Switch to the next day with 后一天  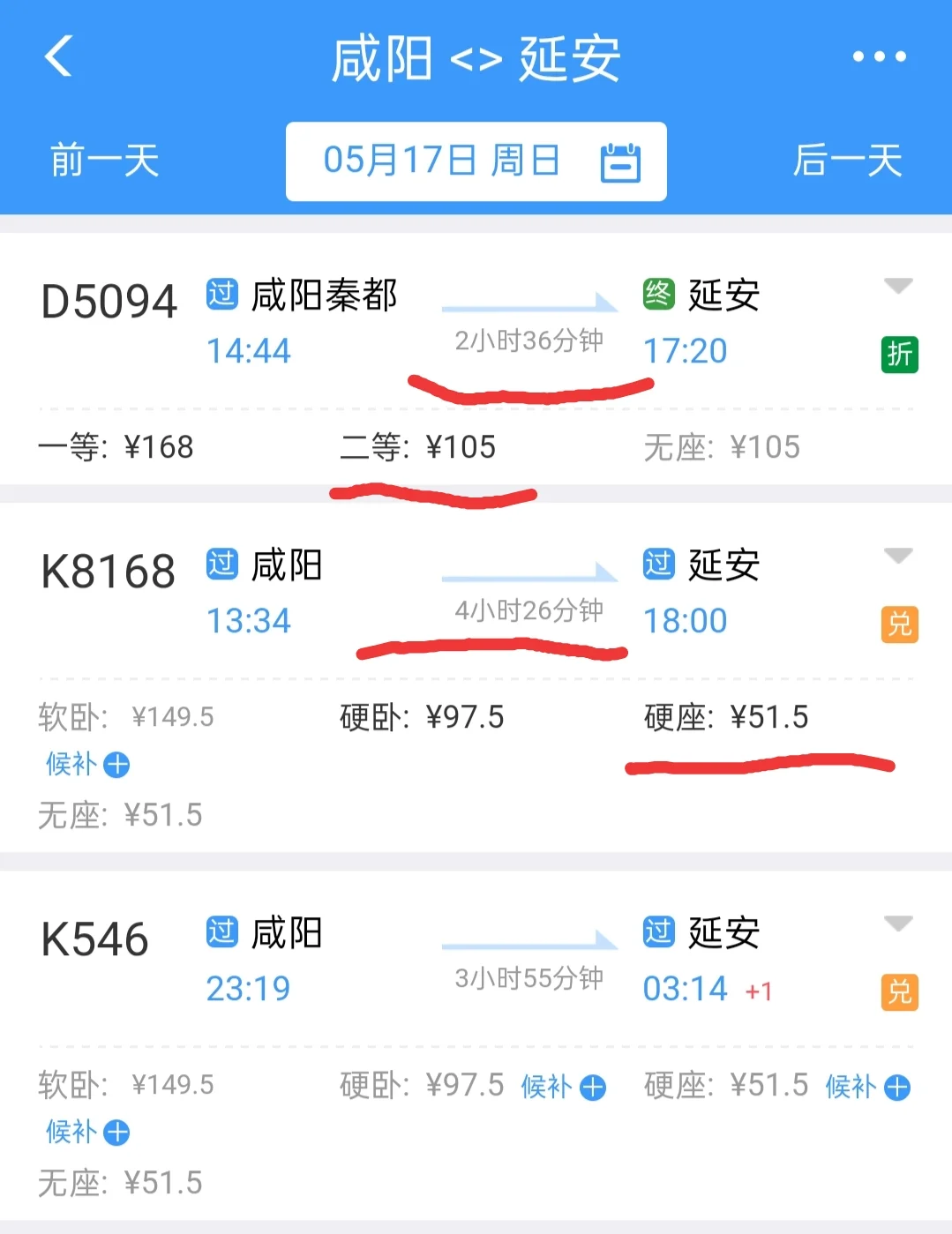tap(848, 161)
